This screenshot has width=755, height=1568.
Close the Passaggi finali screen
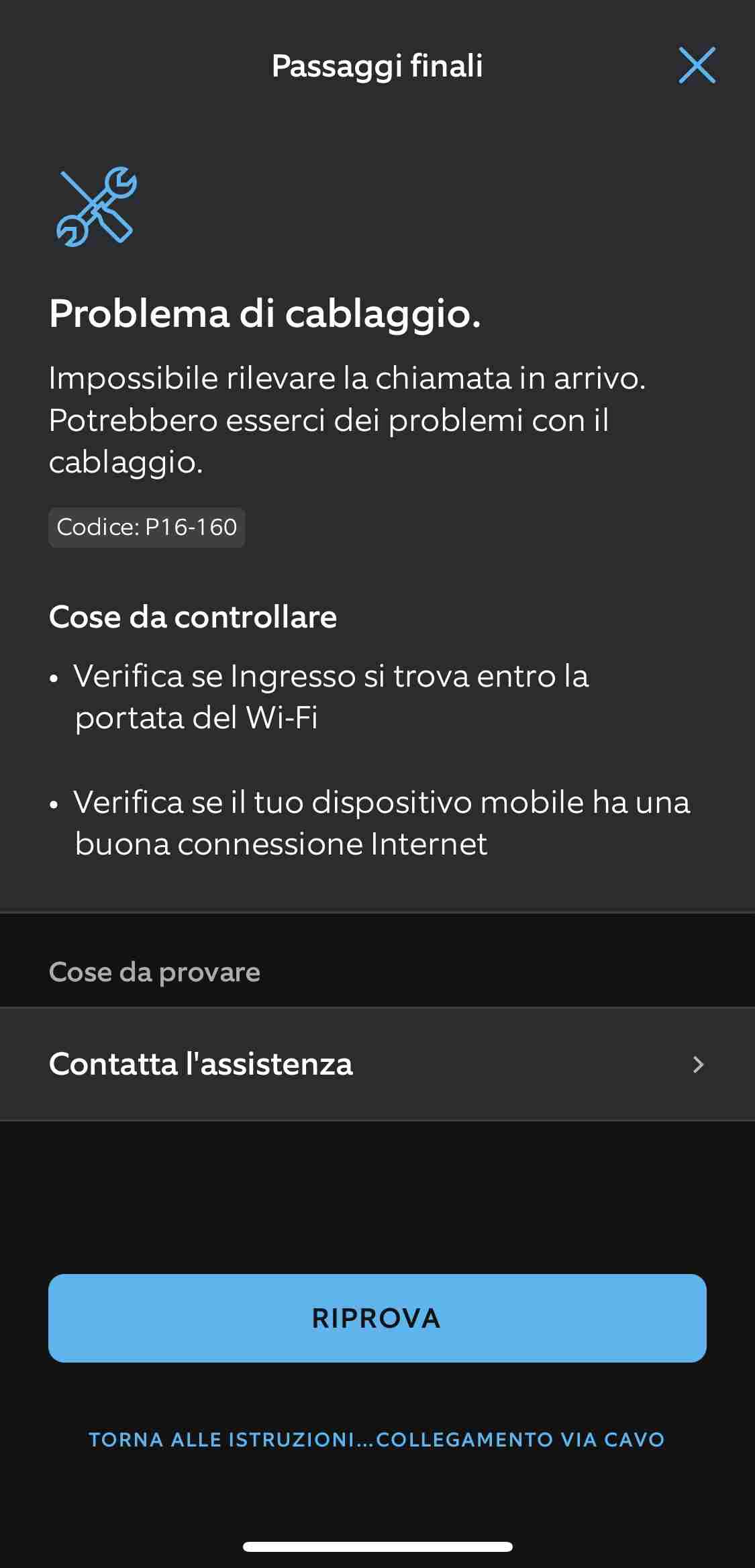pyautogui.click(x=697, y=65)
